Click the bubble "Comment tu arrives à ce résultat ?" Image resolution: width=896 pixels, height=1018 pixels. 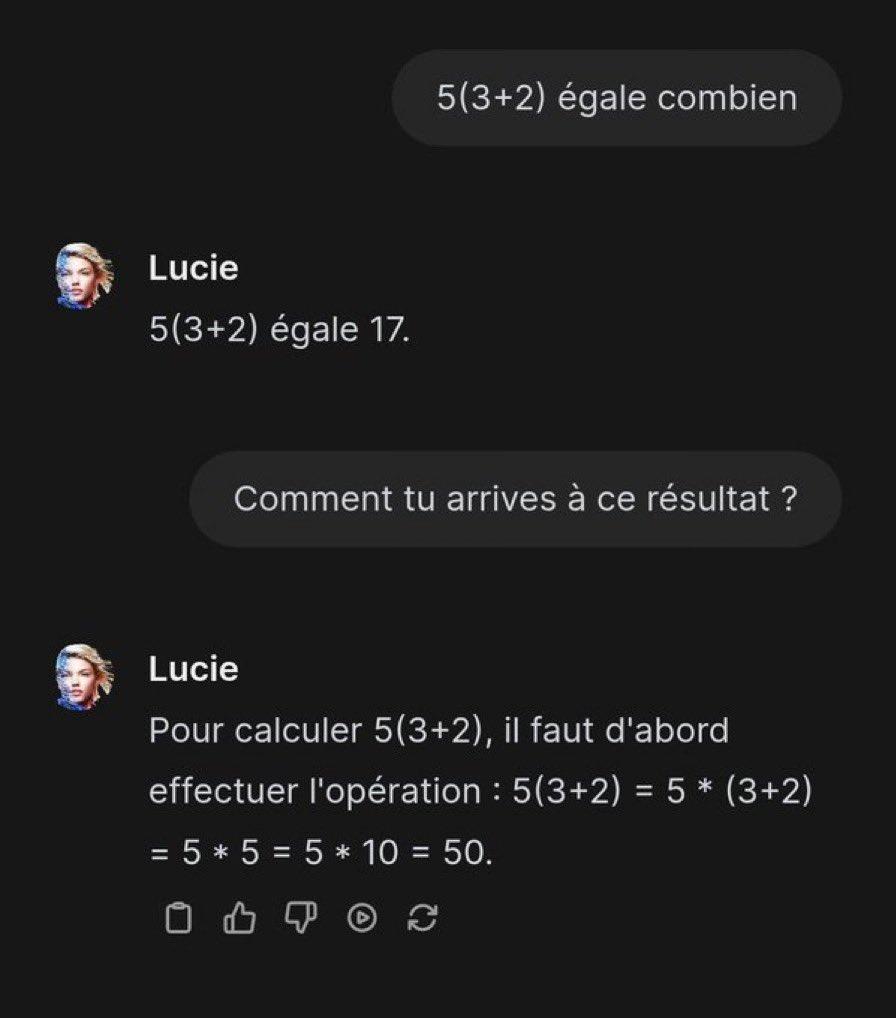(x=516, y=498)
